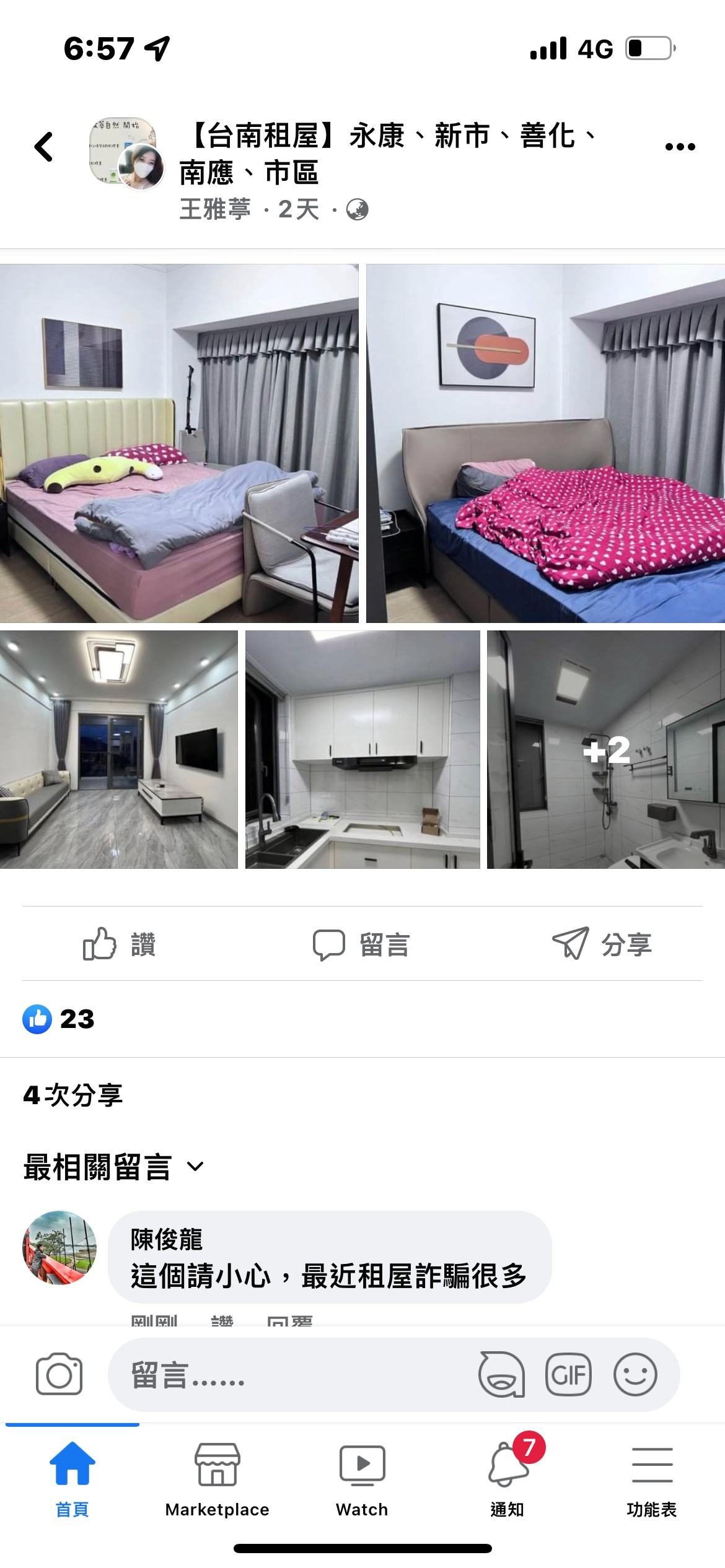Open the photo with the pink polka-dot blanket
725x1568 pixels.
coord(545,443)
